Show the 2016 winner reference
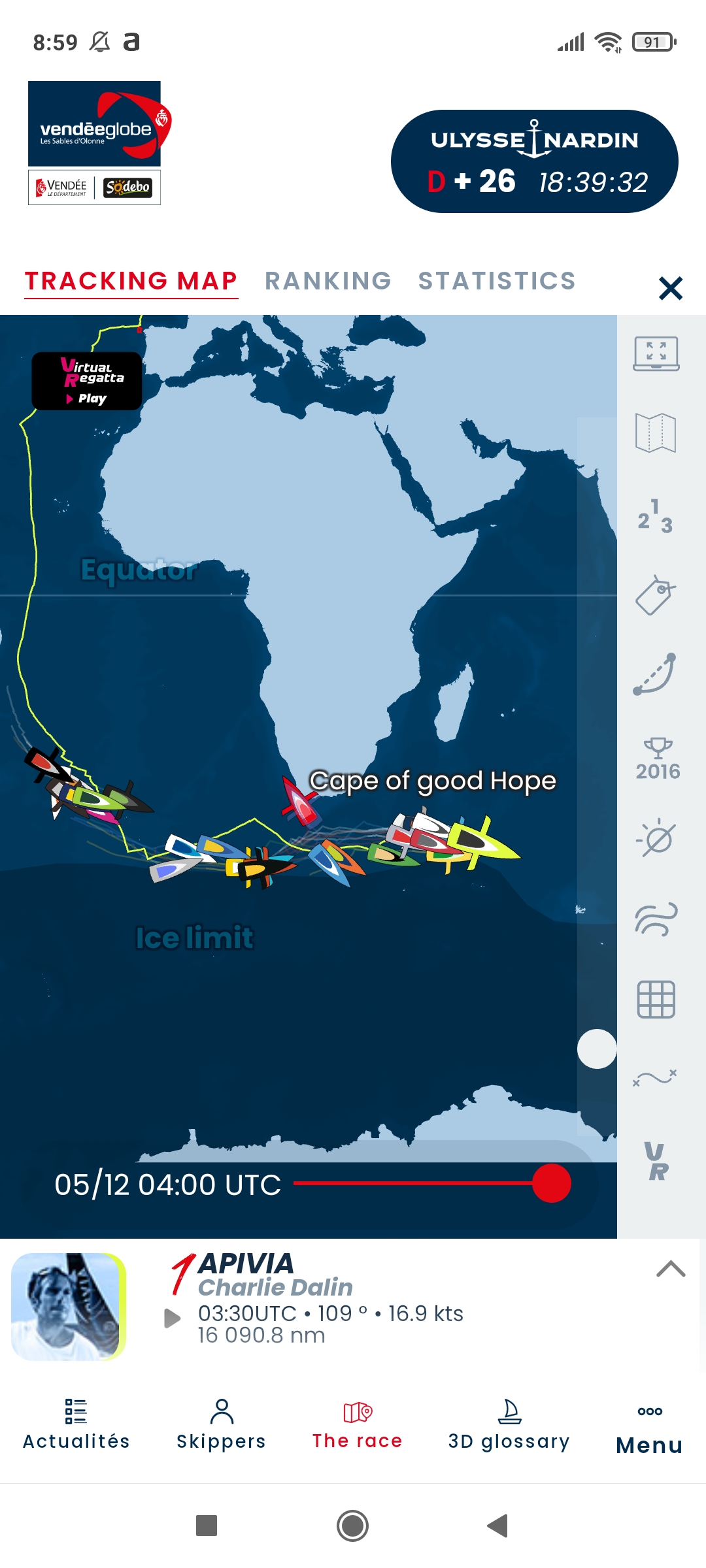This screenshot has width=706, height=1568. (x=658, y=759)
